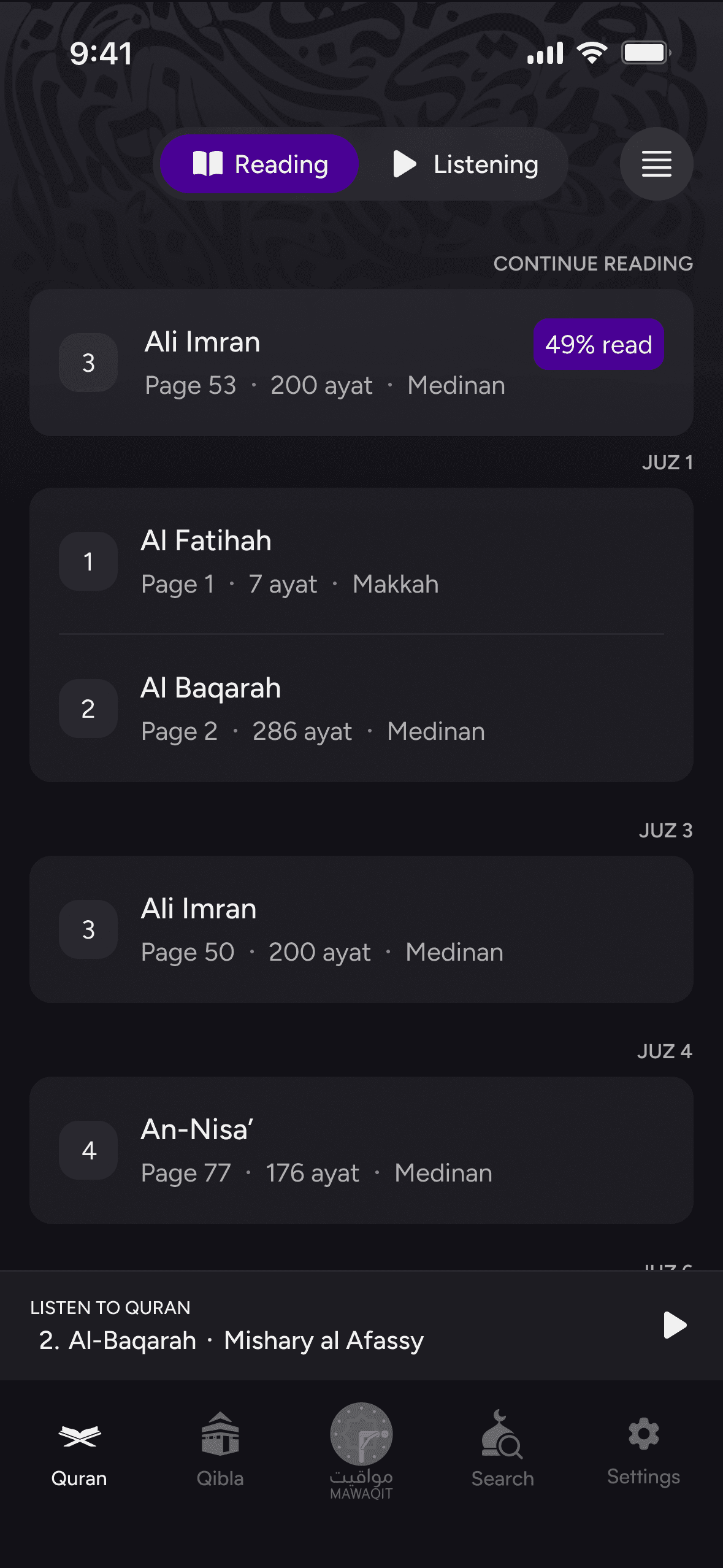Select the Reading mode
Image resolution: width=723 pixels, height=1568 pixels.
click(x=259, y=164)
